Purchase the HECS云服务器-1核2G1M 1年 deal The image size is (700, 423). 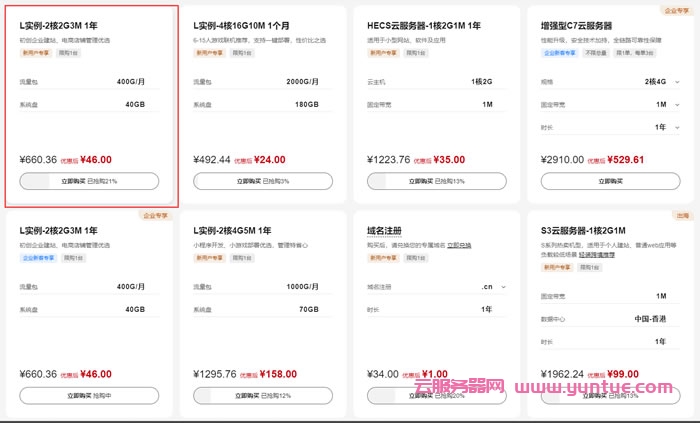[x=437, y=181]
